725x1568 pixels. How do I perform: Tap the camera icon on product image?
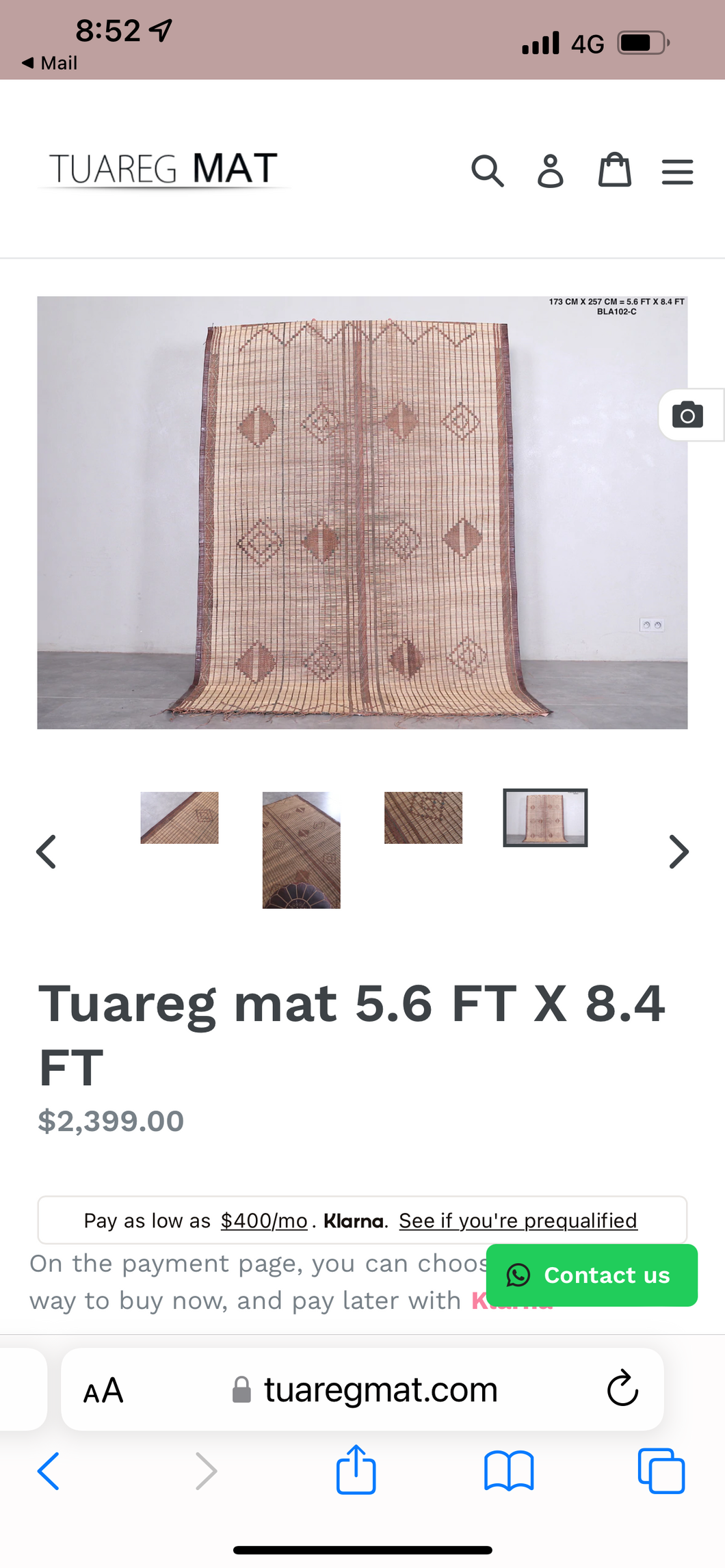point(687,415)
